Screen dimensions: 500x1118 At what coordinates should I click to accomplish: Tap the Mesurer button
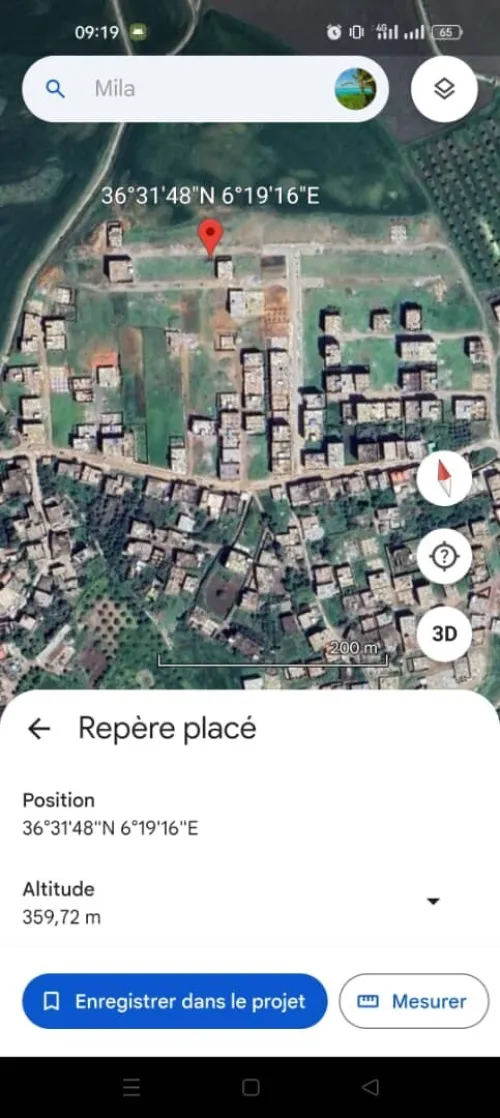coord(414,1001)
